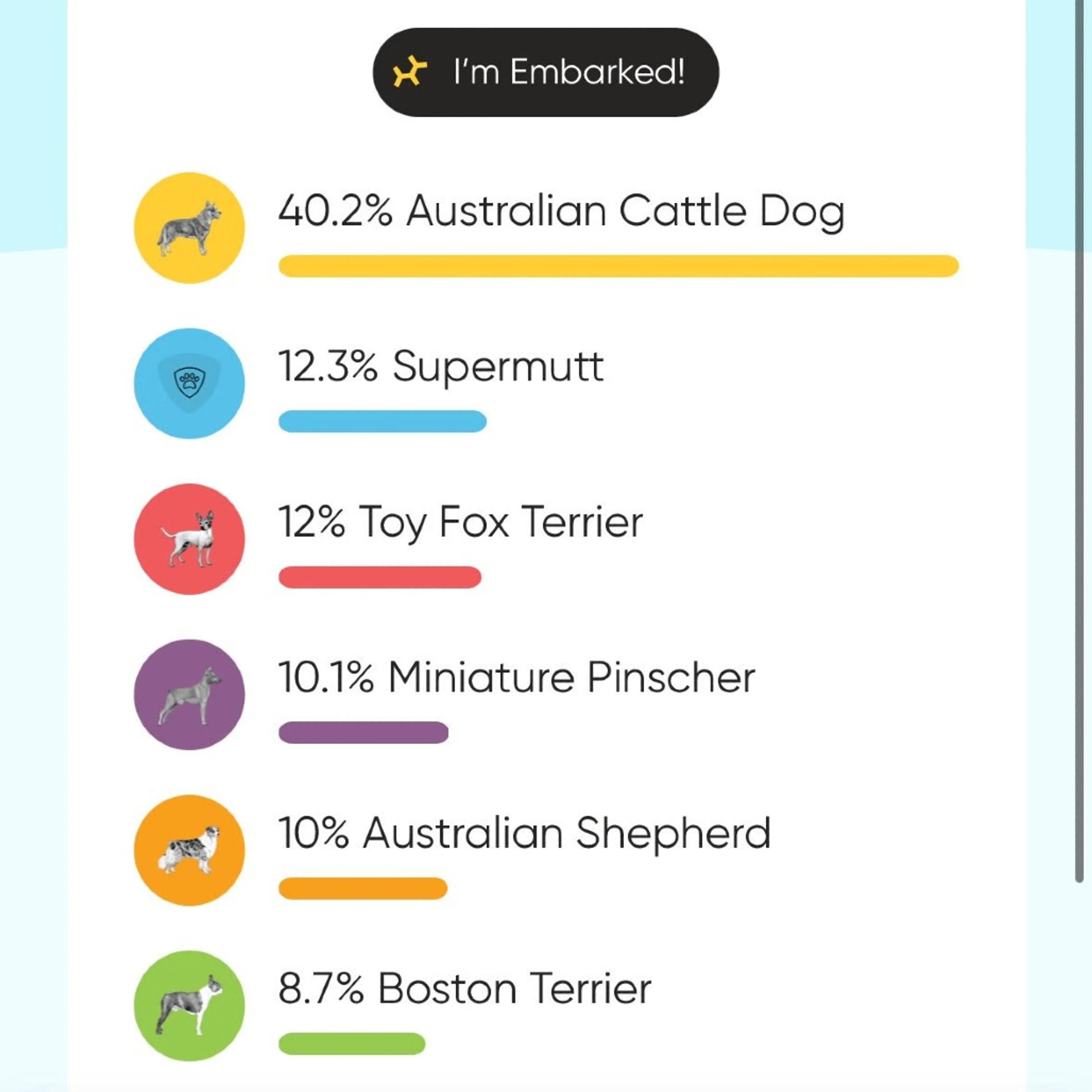This screenshot has width=1092, height=1092.
Task: View the Boston Terrier breed details
Action: pyautogui.click(x=465, y=988)
